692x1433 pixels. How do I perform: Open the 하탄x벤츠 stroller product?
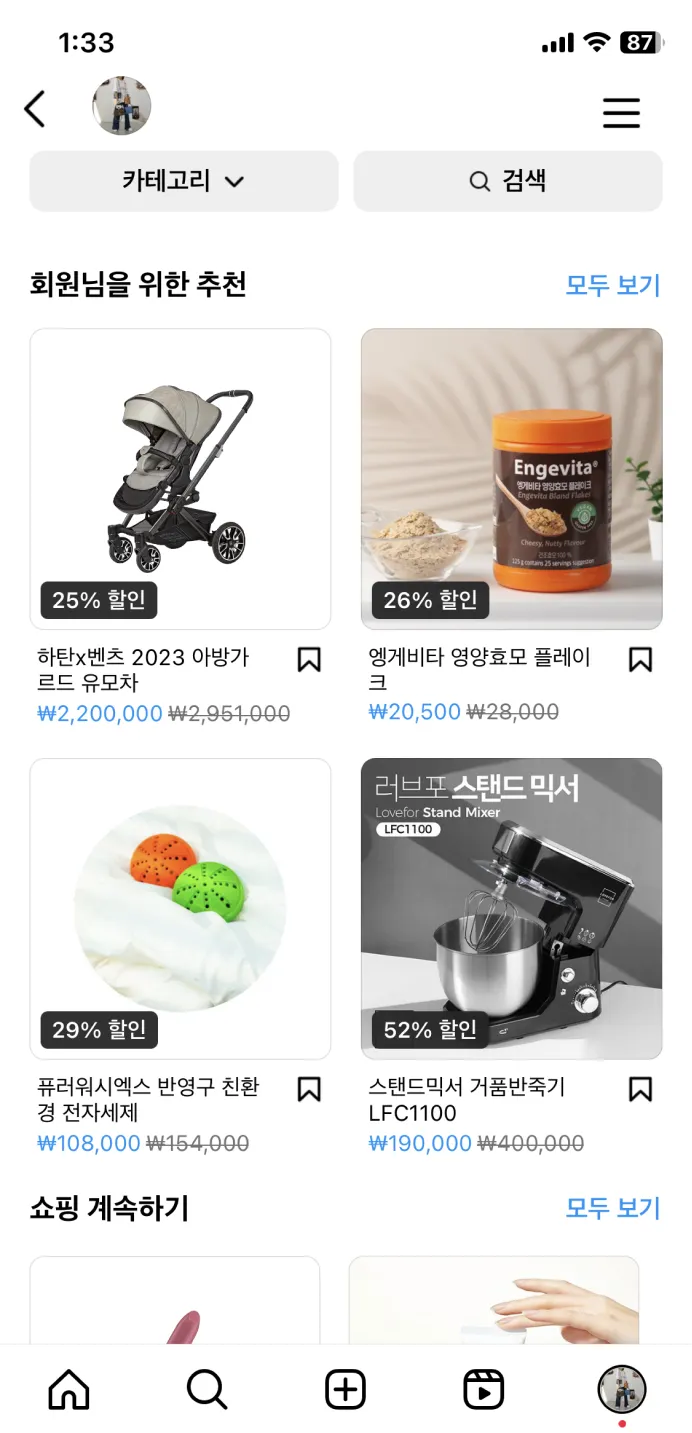point(180,478)
